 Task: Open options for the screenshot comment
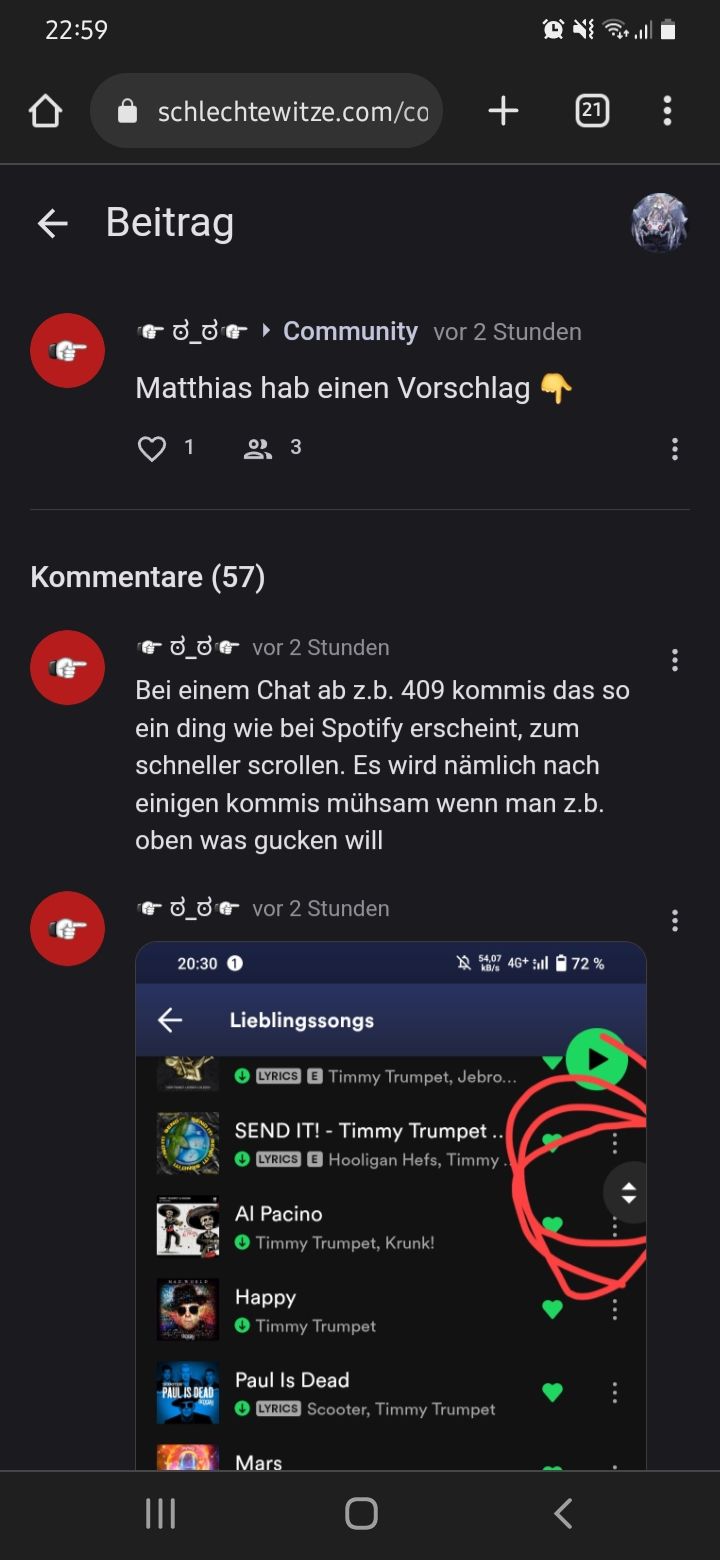pos(675,920)
